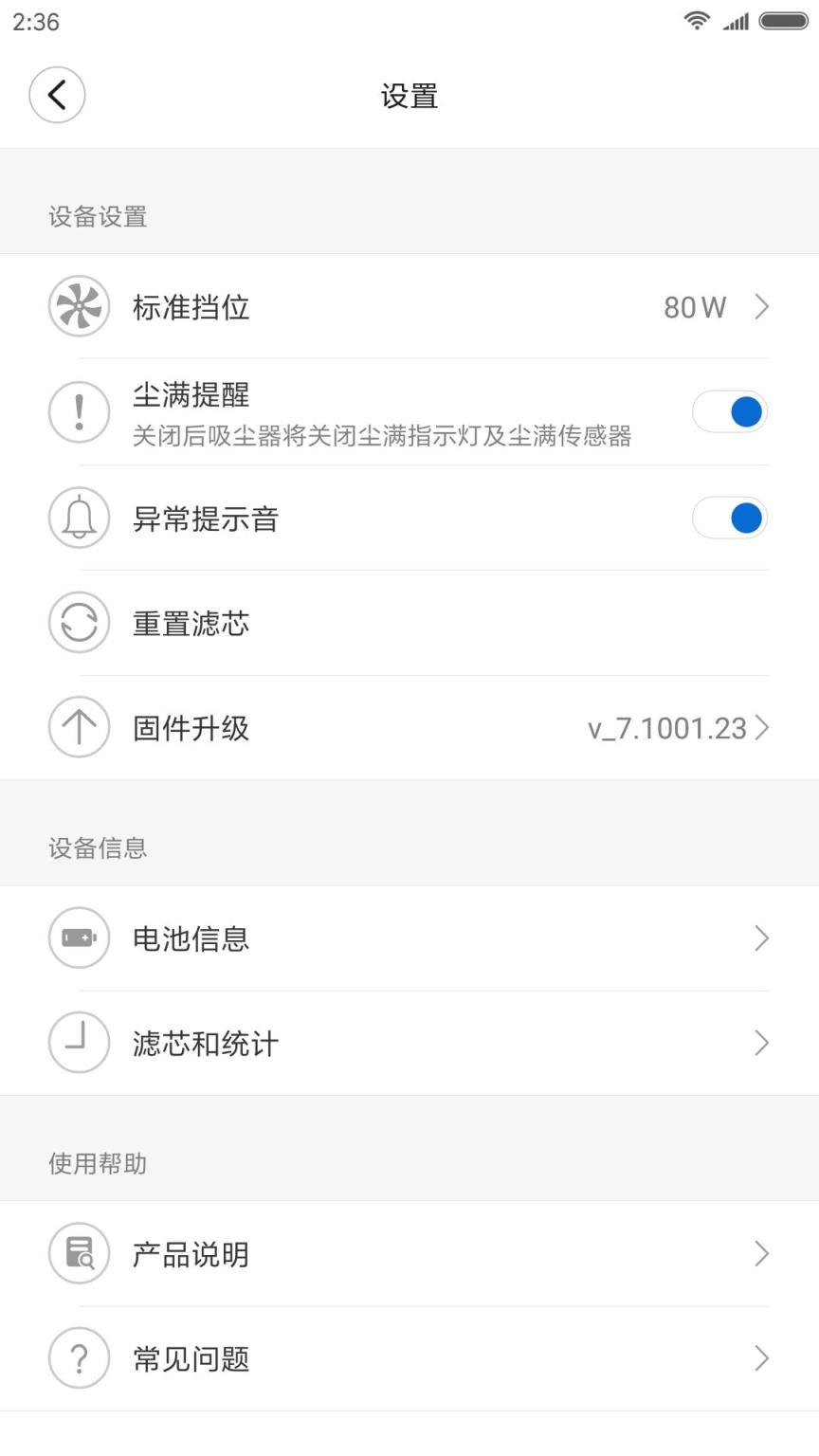Click the clock icon beside 滤芯和统计
Screen dimensions: 819x1456
pos(79,1043)
